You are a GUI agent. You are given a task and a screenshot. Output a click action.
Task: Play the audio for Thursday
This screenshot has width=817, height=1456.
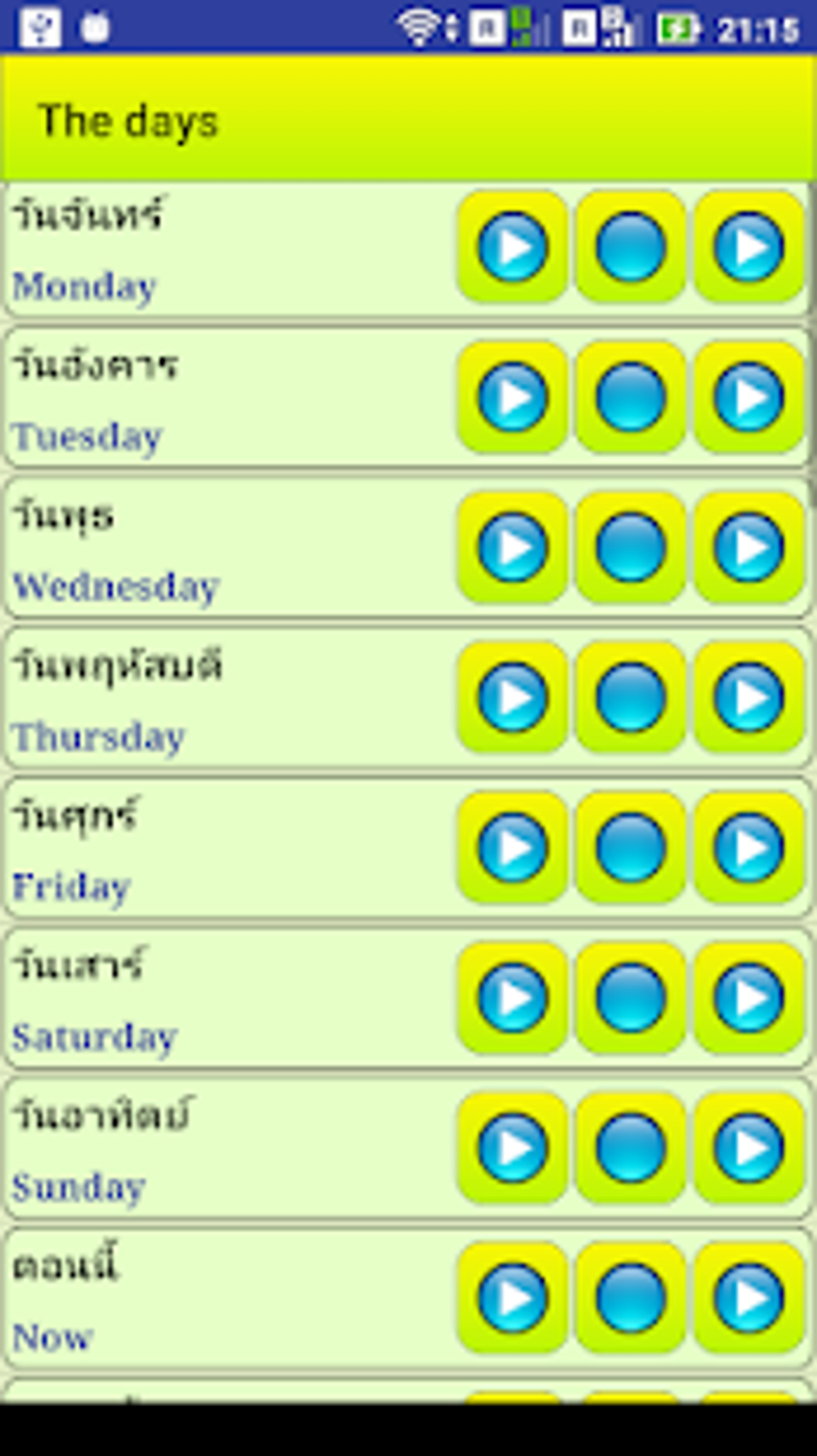click(513, 697)
